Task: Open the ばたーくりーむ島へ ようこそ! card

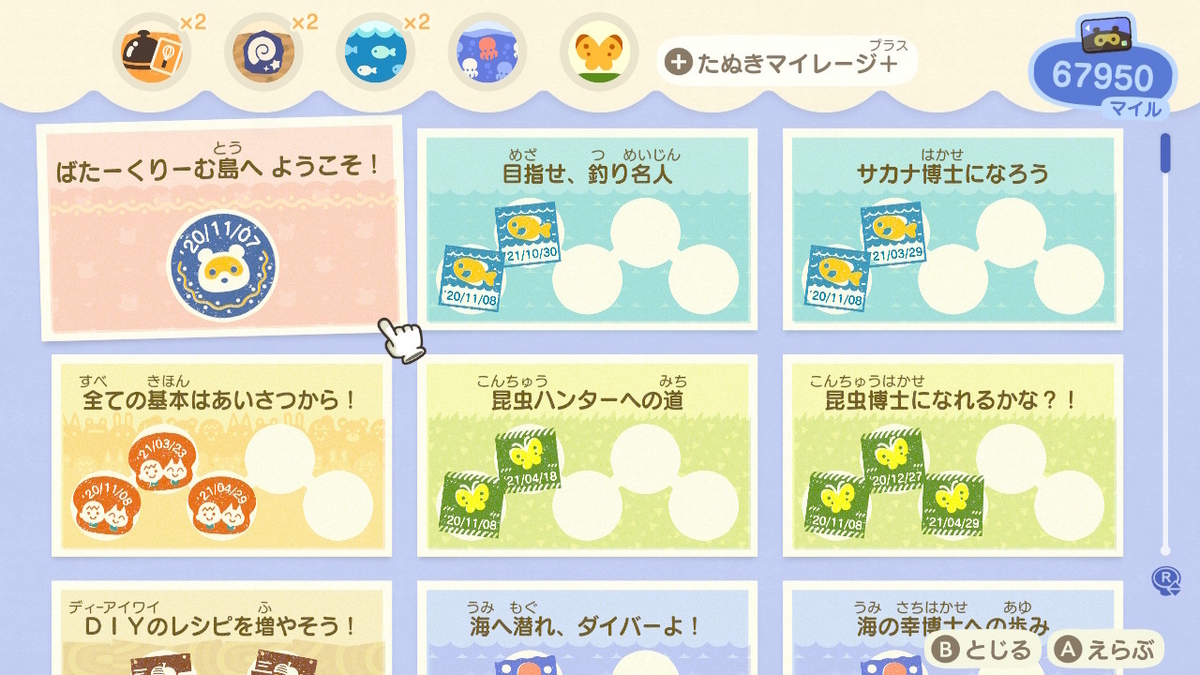Action: click(x=221, y=228)
